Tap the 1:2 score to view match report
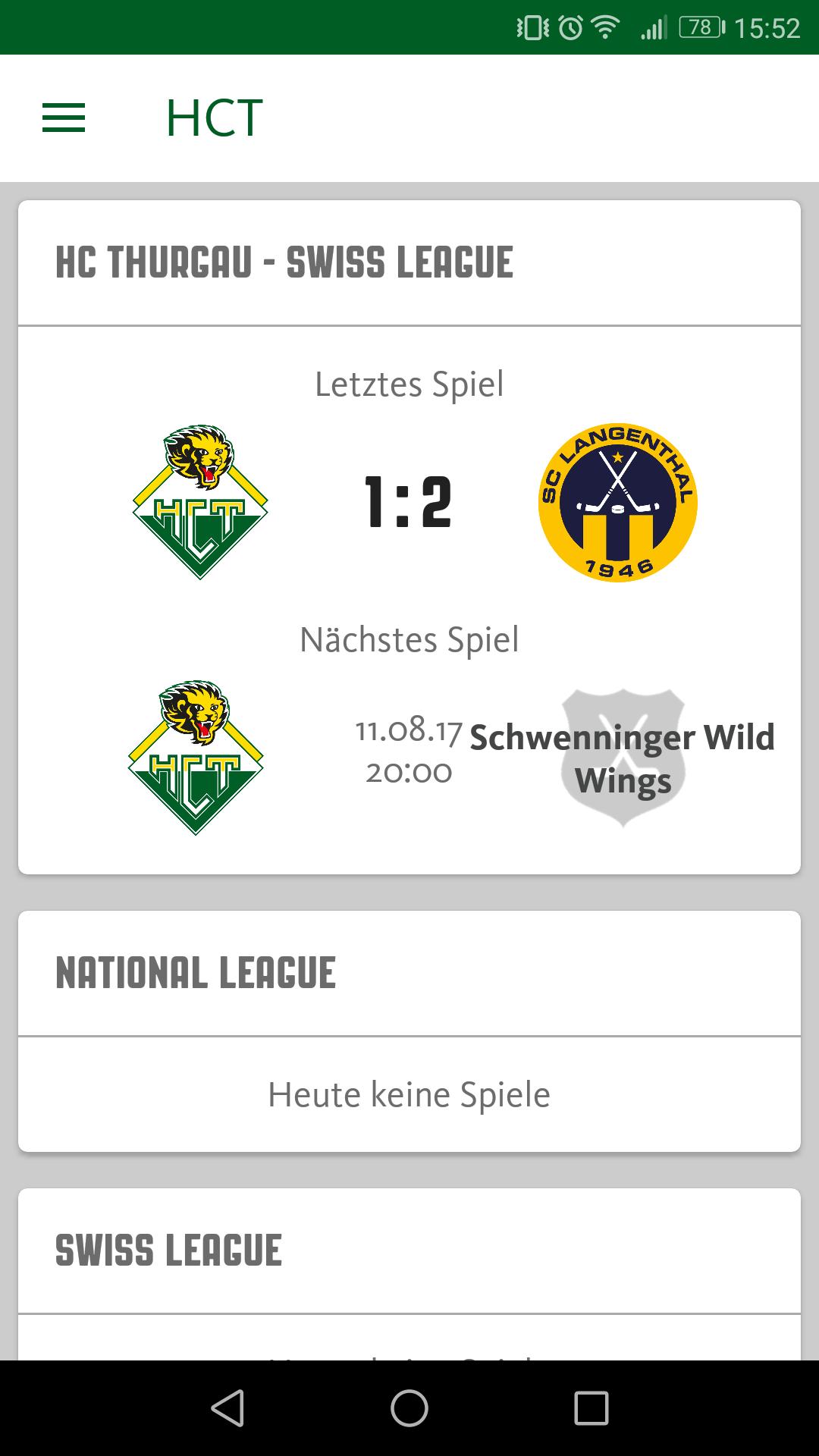Screen dimensions: 819x1456 click(409, 500)
